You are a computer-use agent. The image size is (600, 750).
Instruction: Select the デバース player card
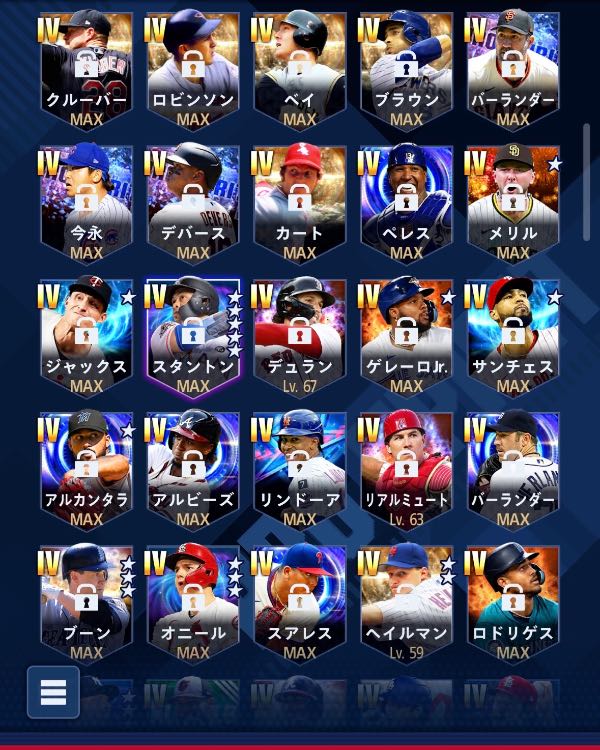pyautogui.click(x=193, y=202)
